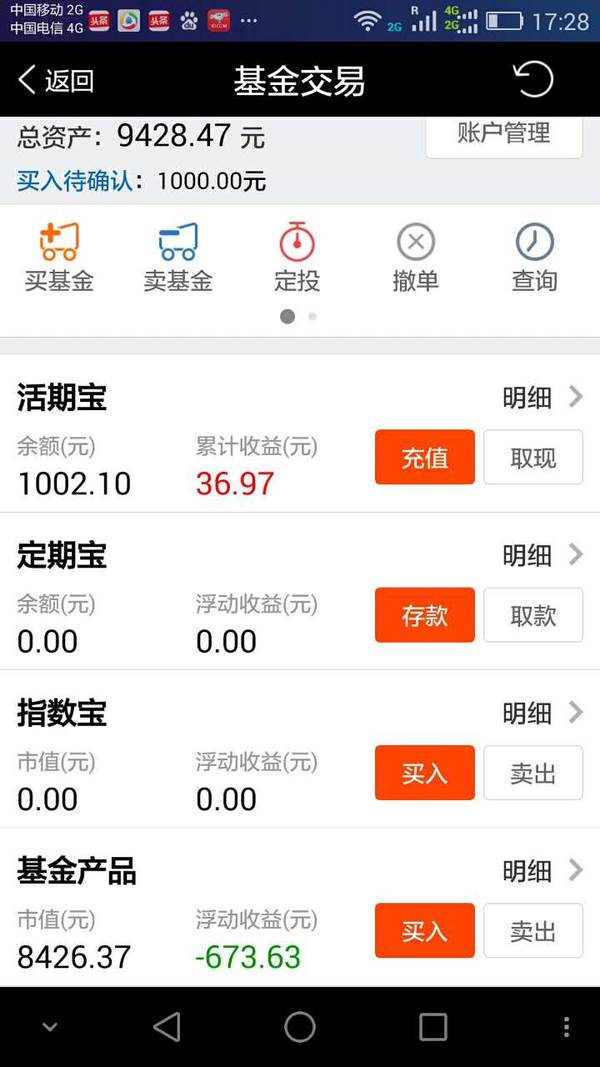Open the 查询 query shortcut
Viewport: 600px width, 1067px height.
click(x=535, y=258)
